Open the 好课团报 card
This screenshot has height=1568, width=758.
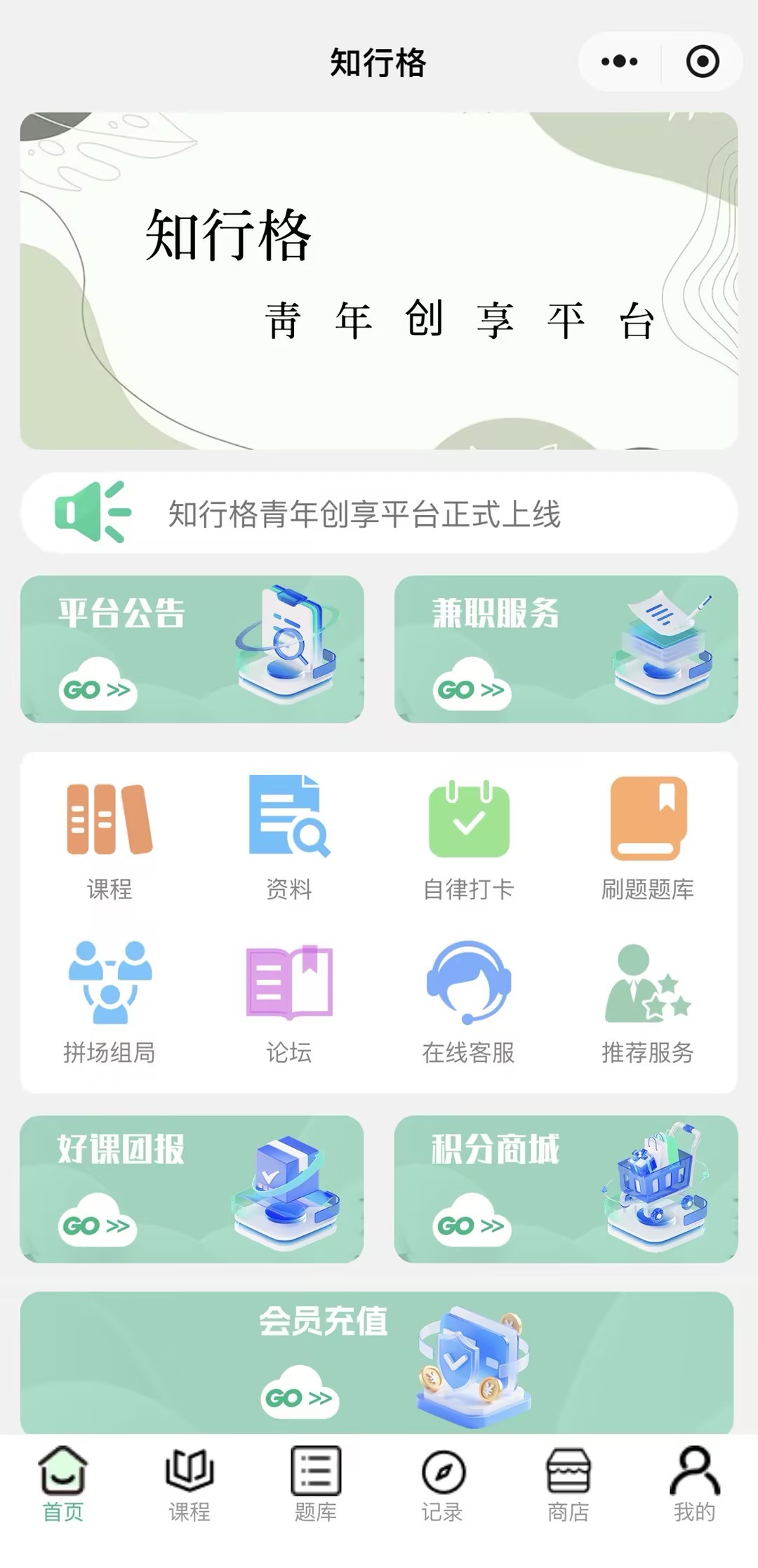(x=192, y=1189)
